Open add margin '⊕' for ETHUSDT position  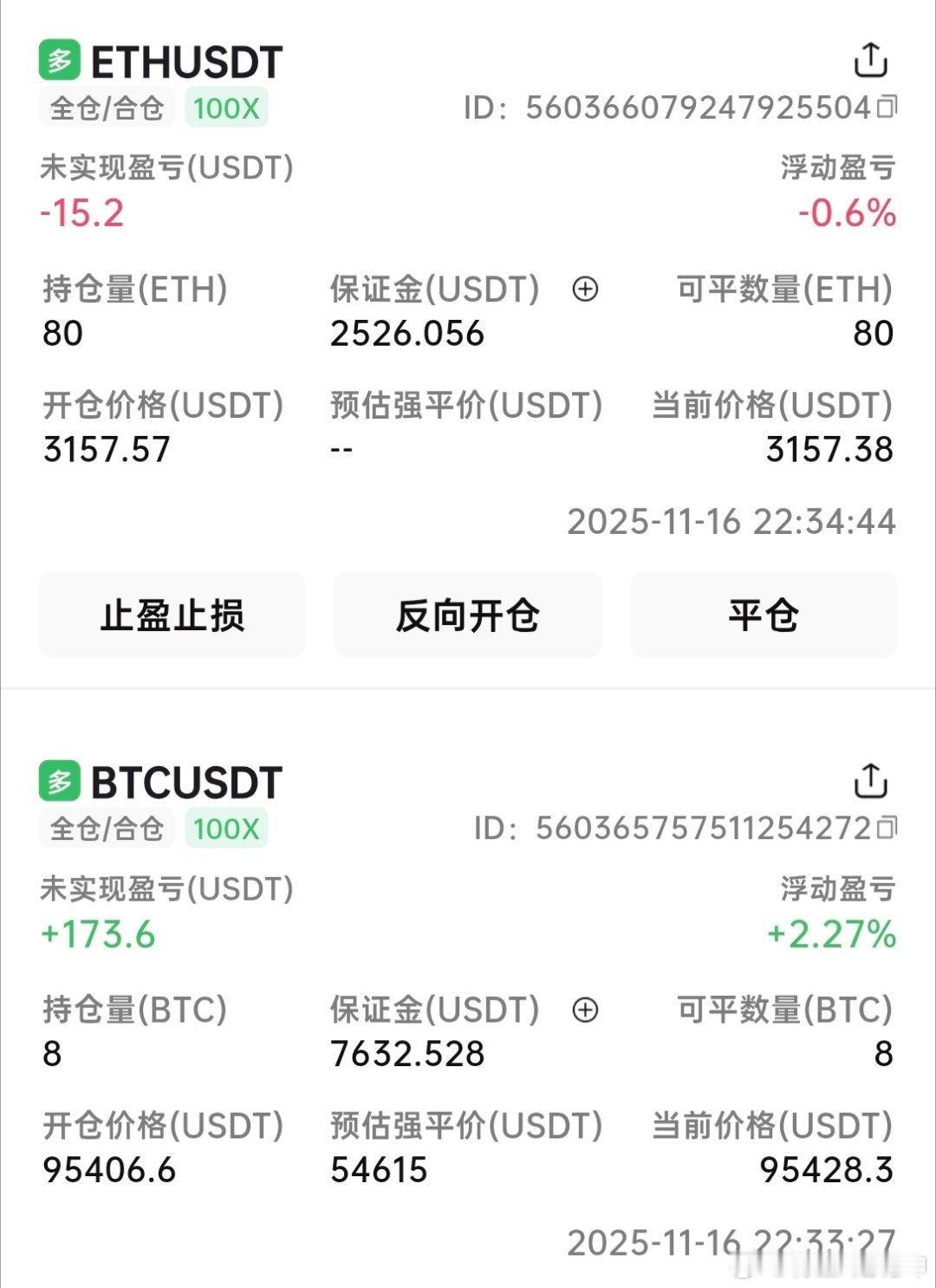click(585, 289)
